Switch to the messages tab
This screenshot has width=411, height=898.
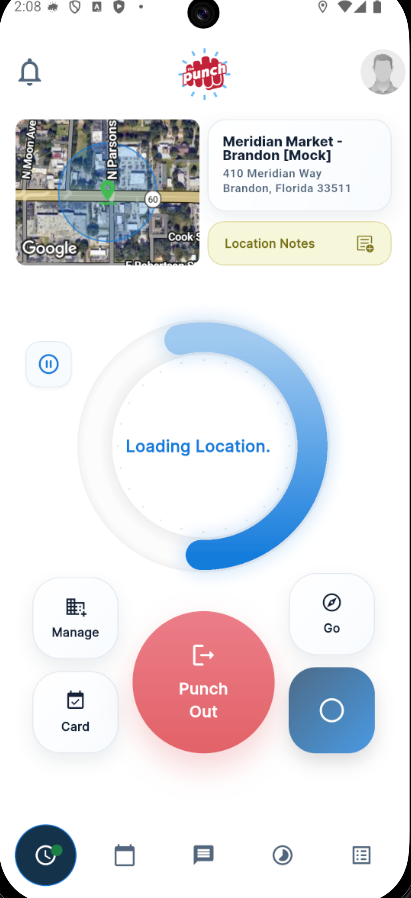[203, 855]
